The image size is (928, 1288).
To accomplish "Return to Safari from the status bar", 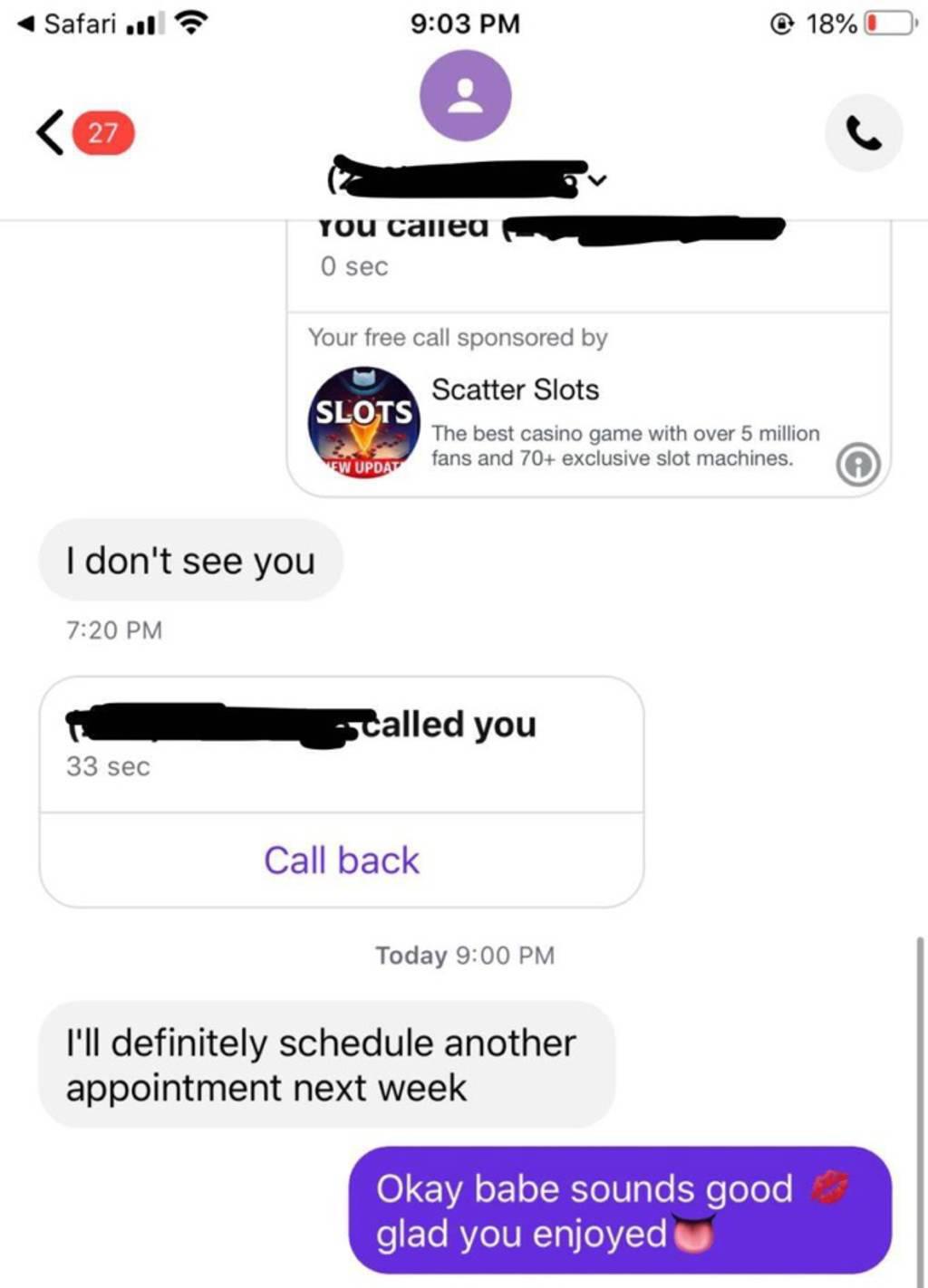I will [x=68, y=23].
